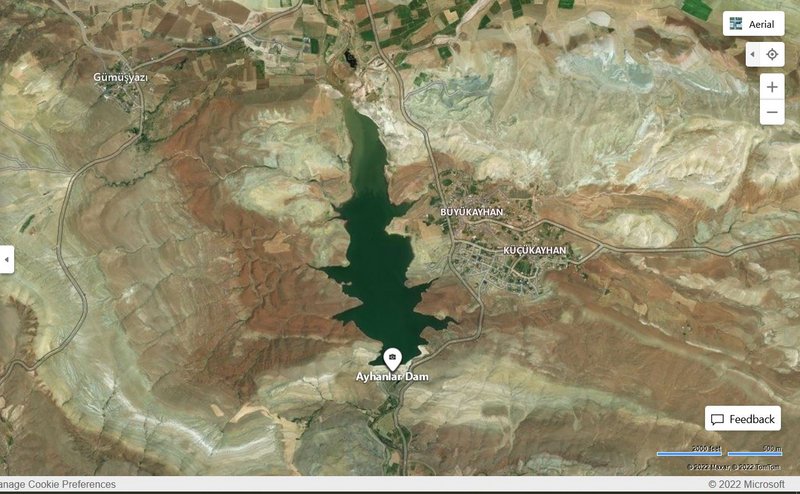The width and height of the screenshot is (800, 494).
Task: Open the Feedback form
Action: [742, 419]
